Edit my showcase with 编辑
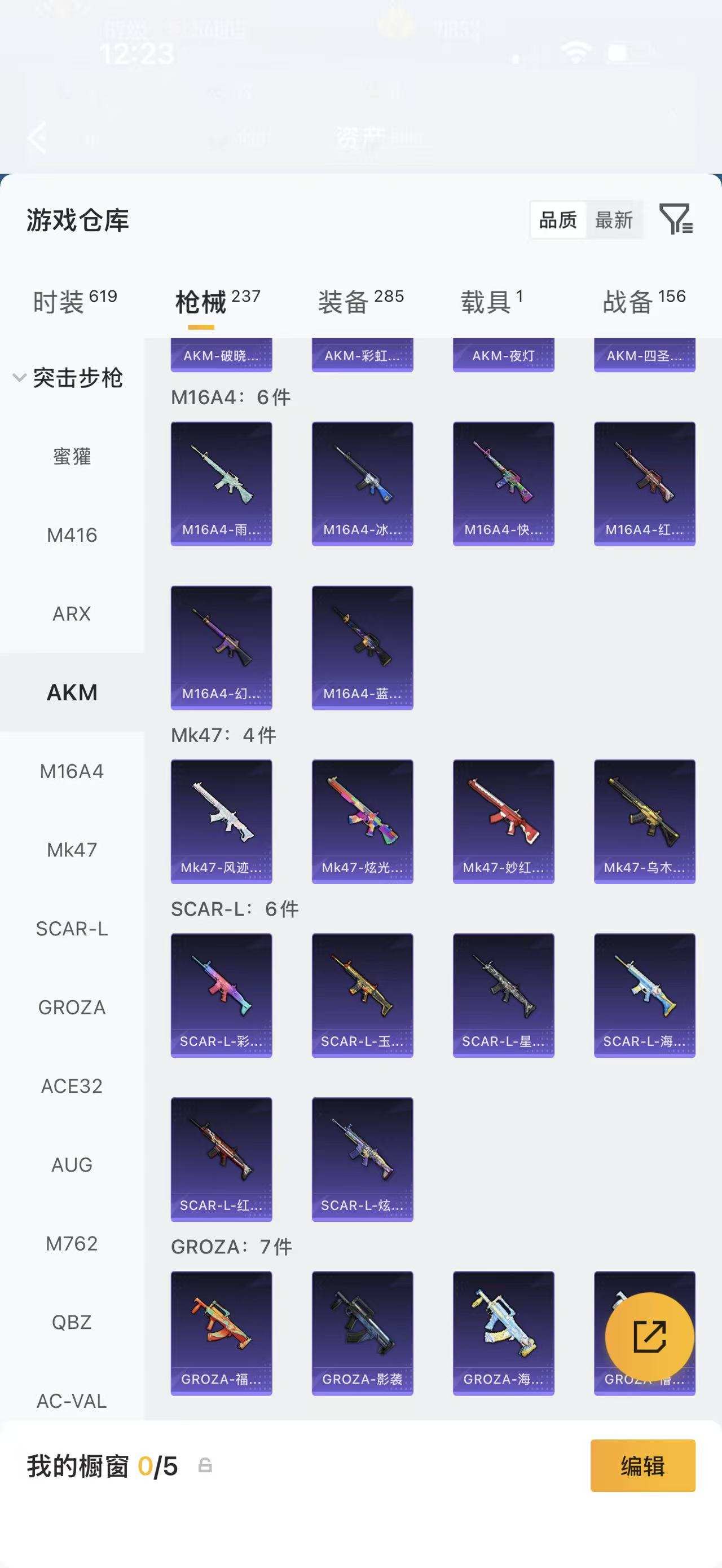Screen dimensions: 722x1568 [x=642, y=1466]
